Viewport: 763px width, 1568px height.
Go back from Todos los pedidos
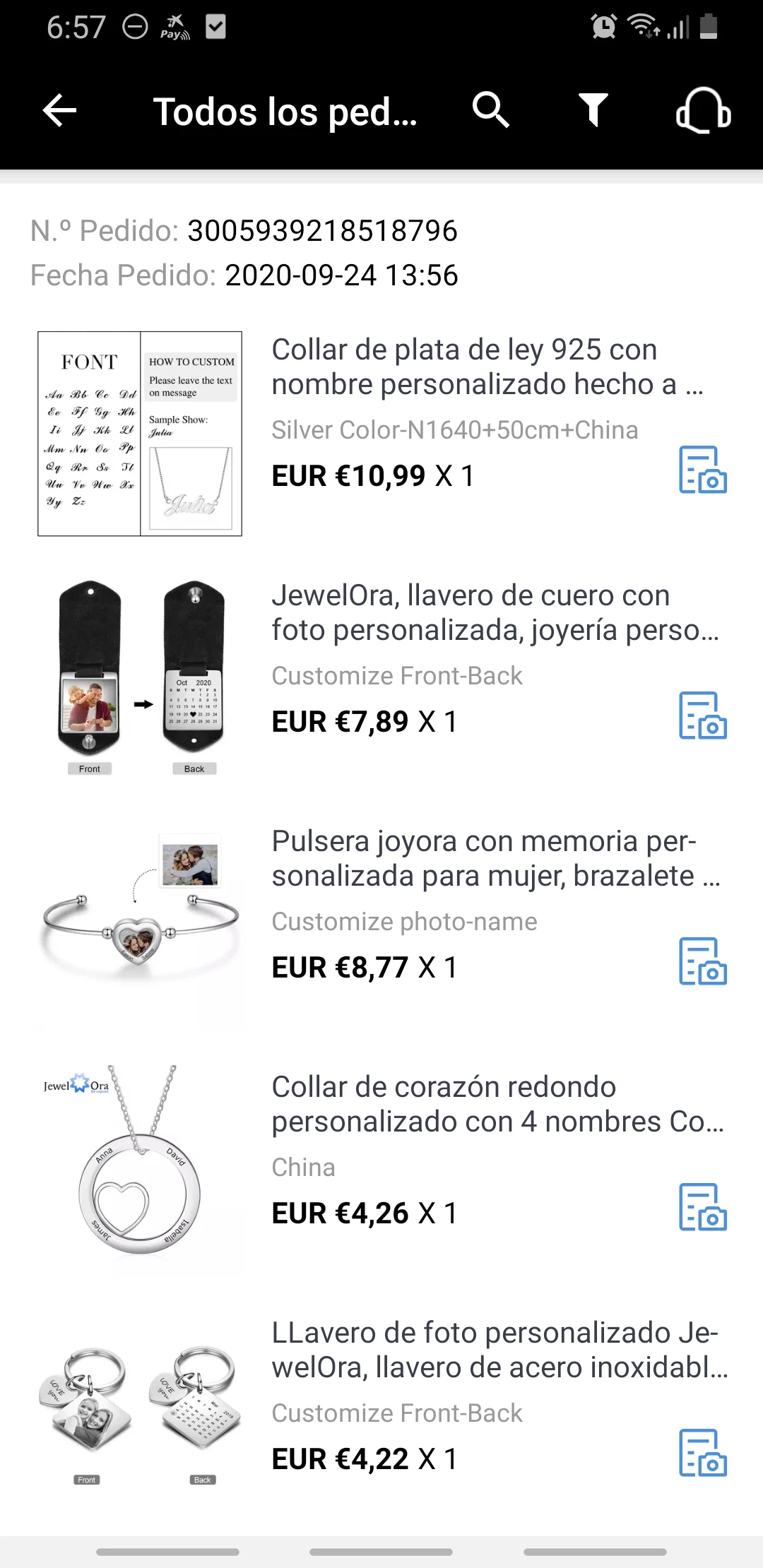60,111
